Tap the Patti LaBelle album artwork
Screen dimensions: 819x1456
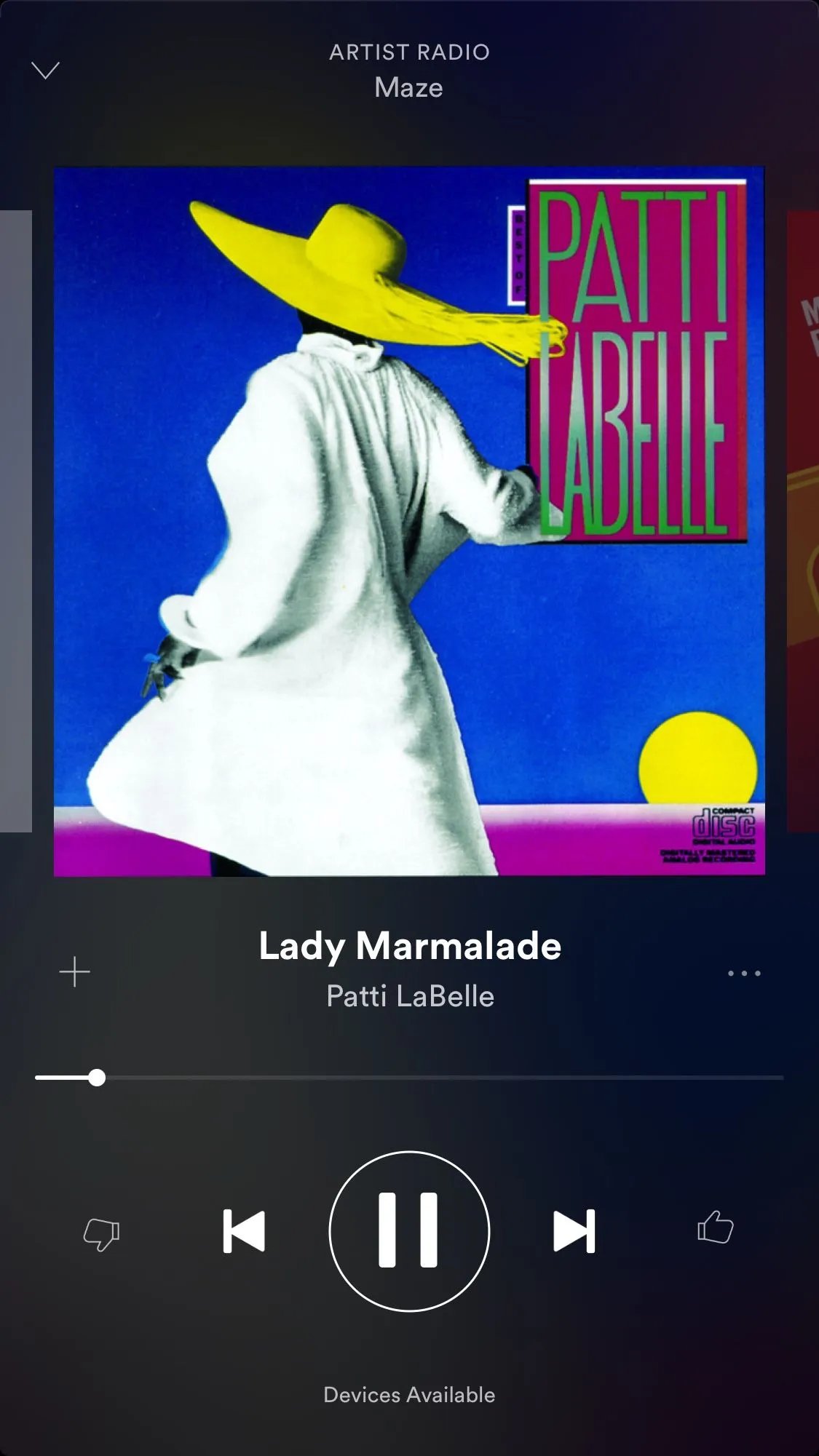point(409,521)
